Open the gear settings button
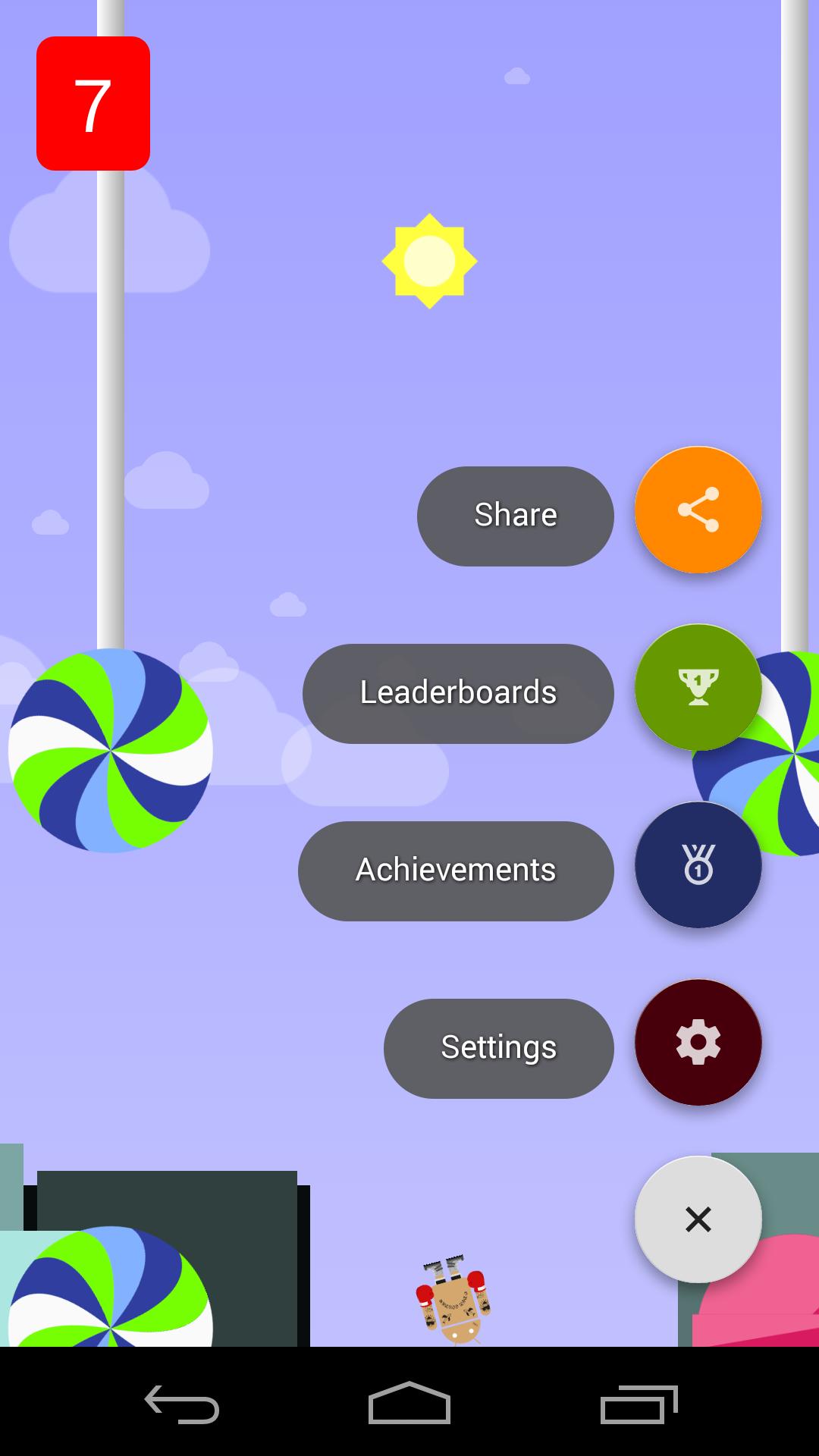 pyautogui.click(x=698, y=1042)
